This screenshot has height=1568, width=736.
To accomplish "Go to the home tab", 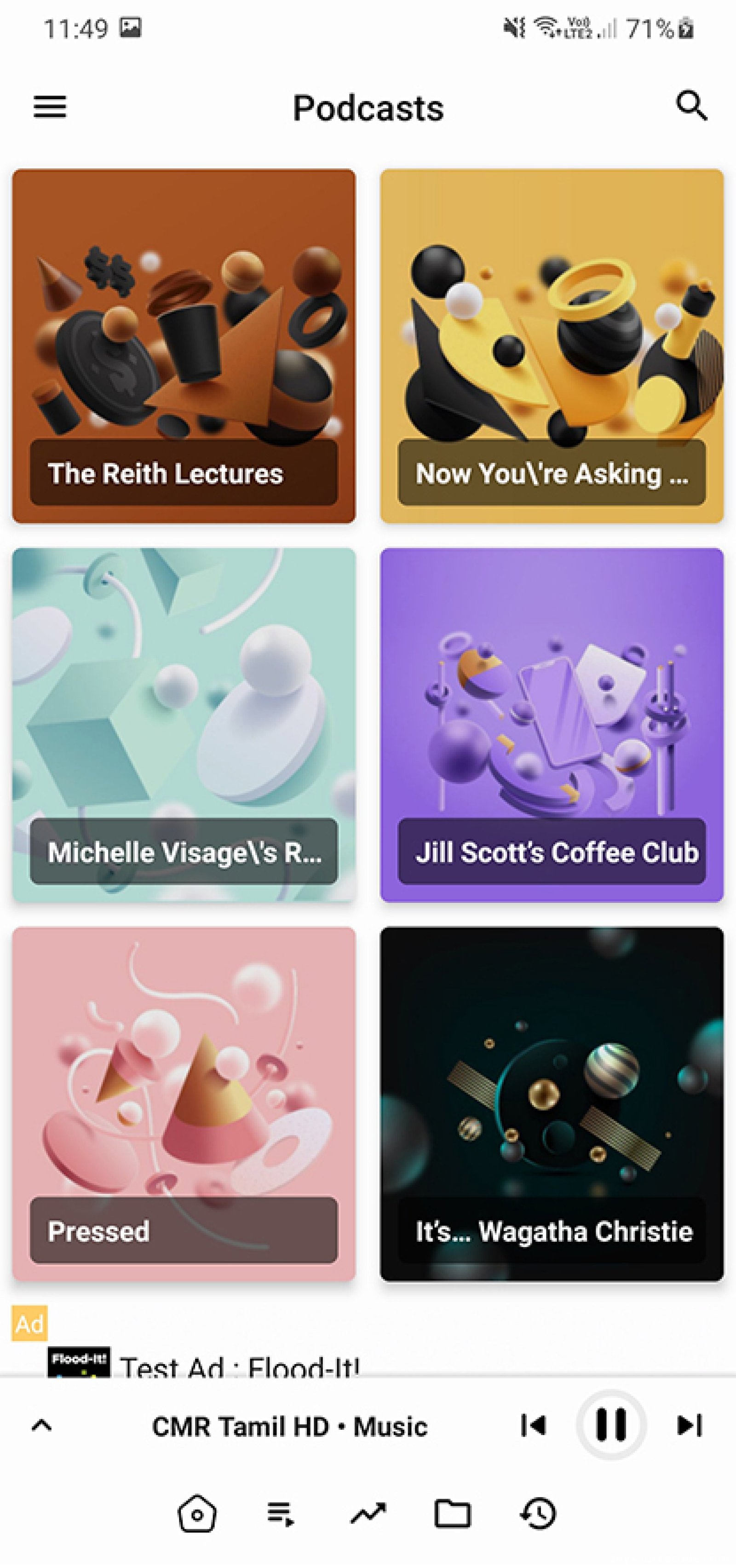I will coord(197,1514).
